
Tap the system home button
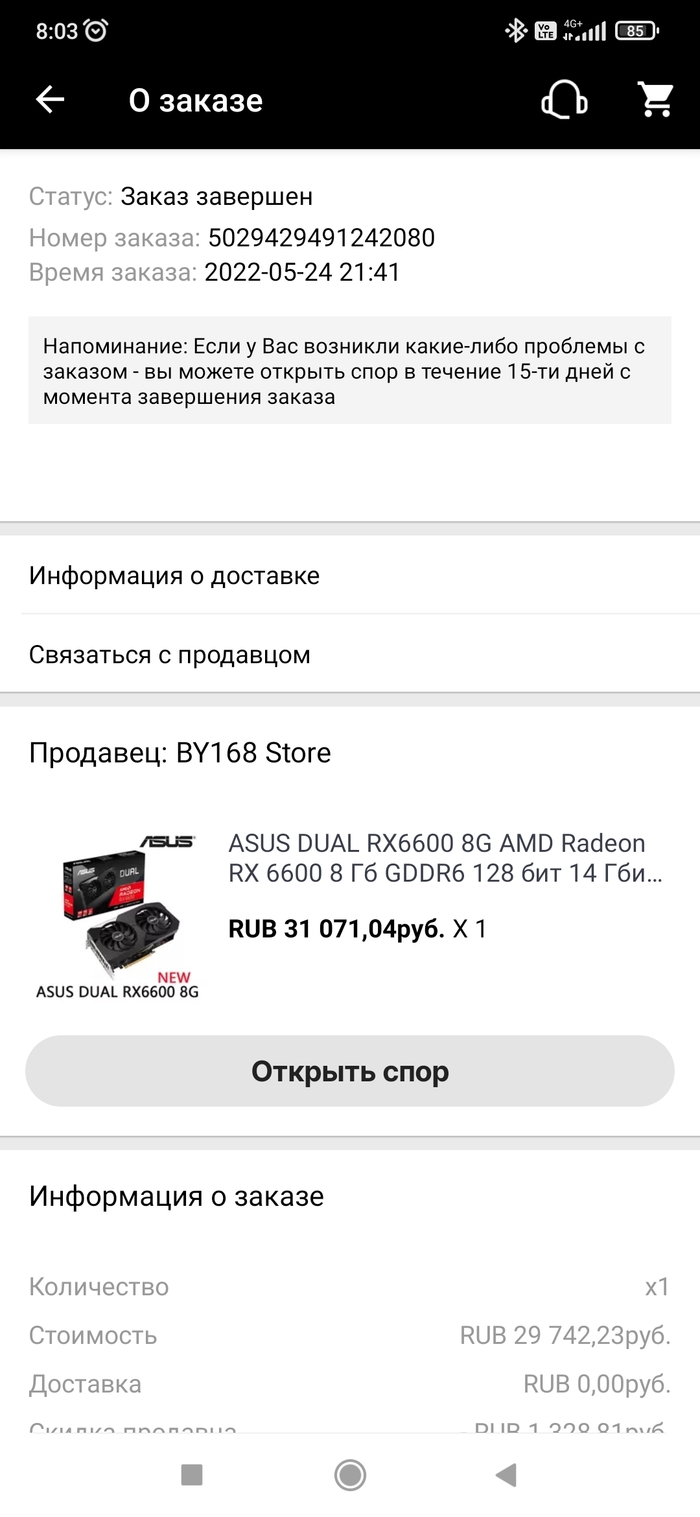tap(350, 1475)
